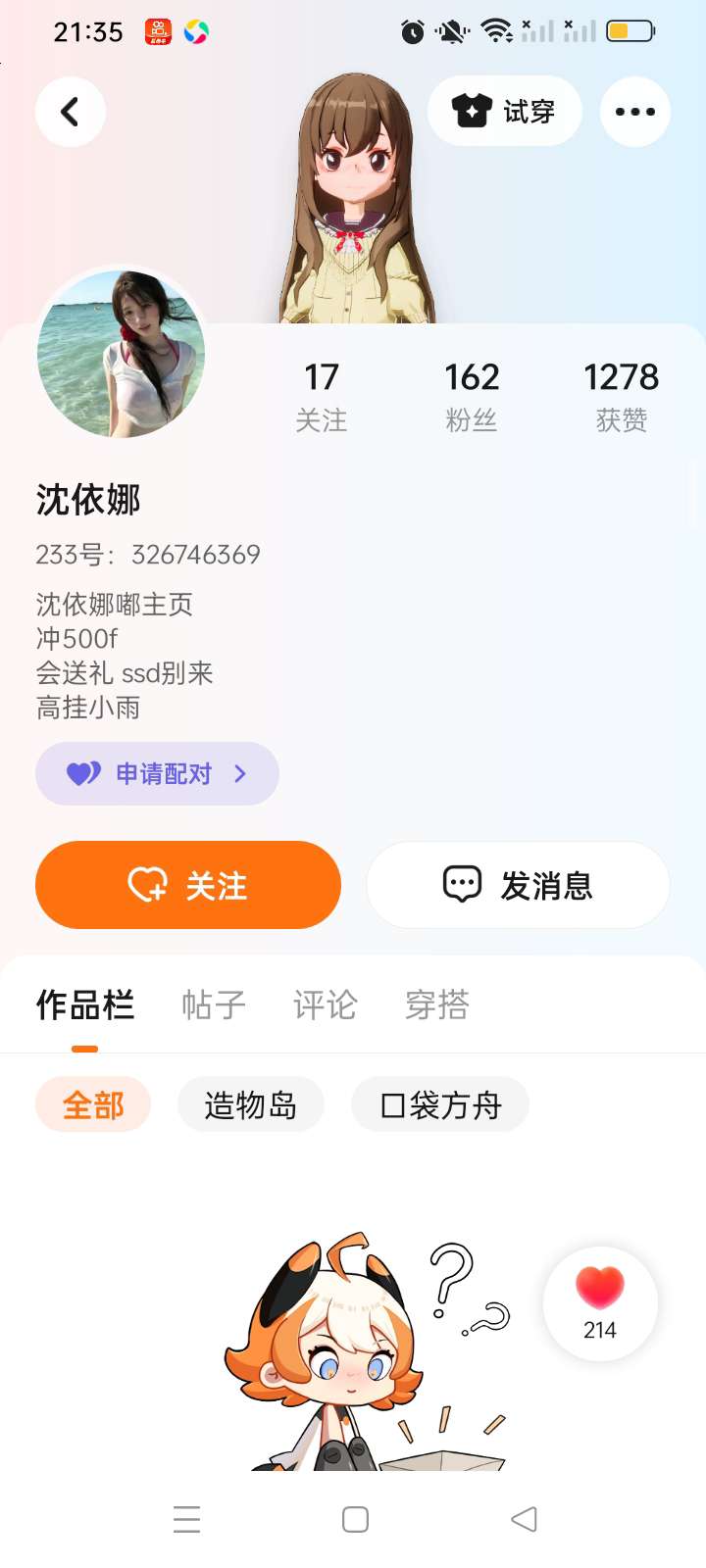
Task: Filter works by 口袋方舟
Action: pyautogui.click(x=440, y=1105)
